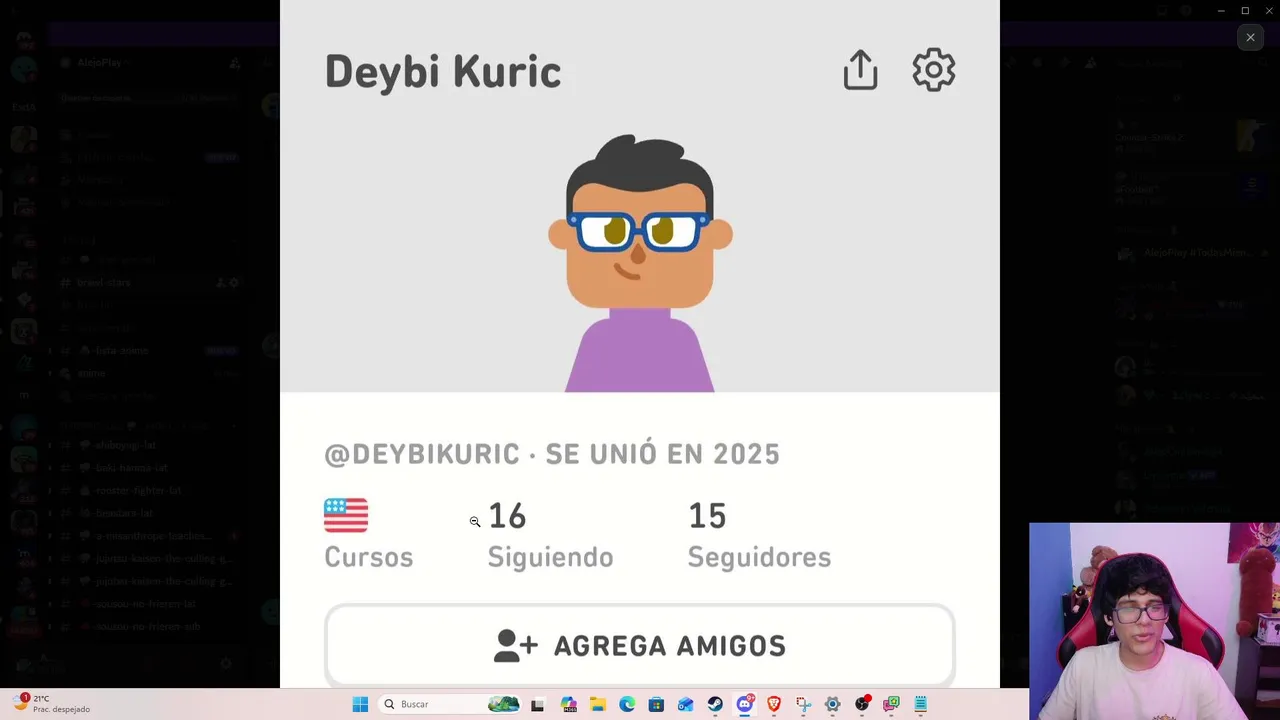Image resolution: width=1280 pixels, height=720 pixels.
Task: Close the enlarged image preview
Action: tap(1250, 38)
